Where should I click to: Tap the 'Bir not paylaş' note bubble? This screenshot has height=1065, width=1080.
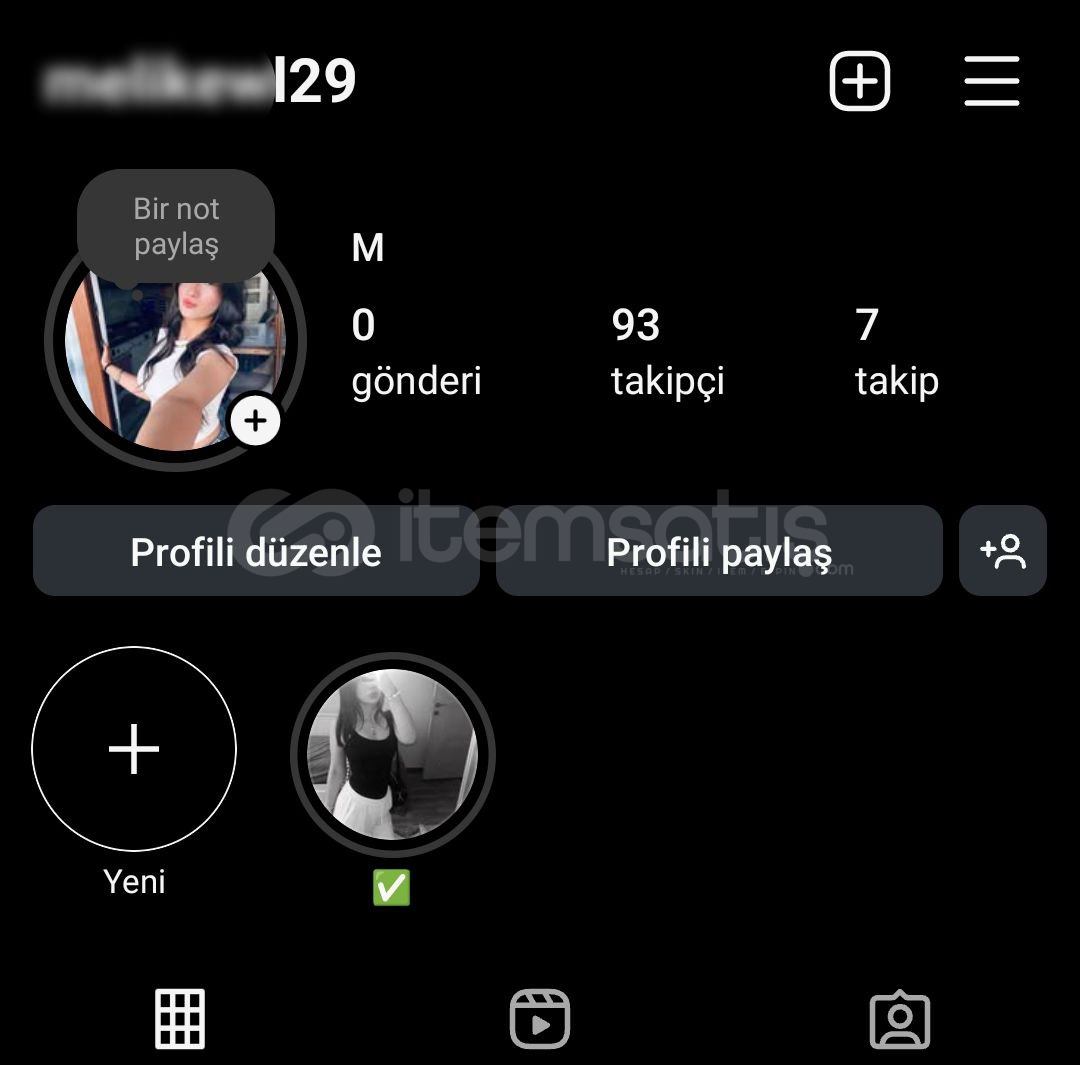tap(176, 226)
